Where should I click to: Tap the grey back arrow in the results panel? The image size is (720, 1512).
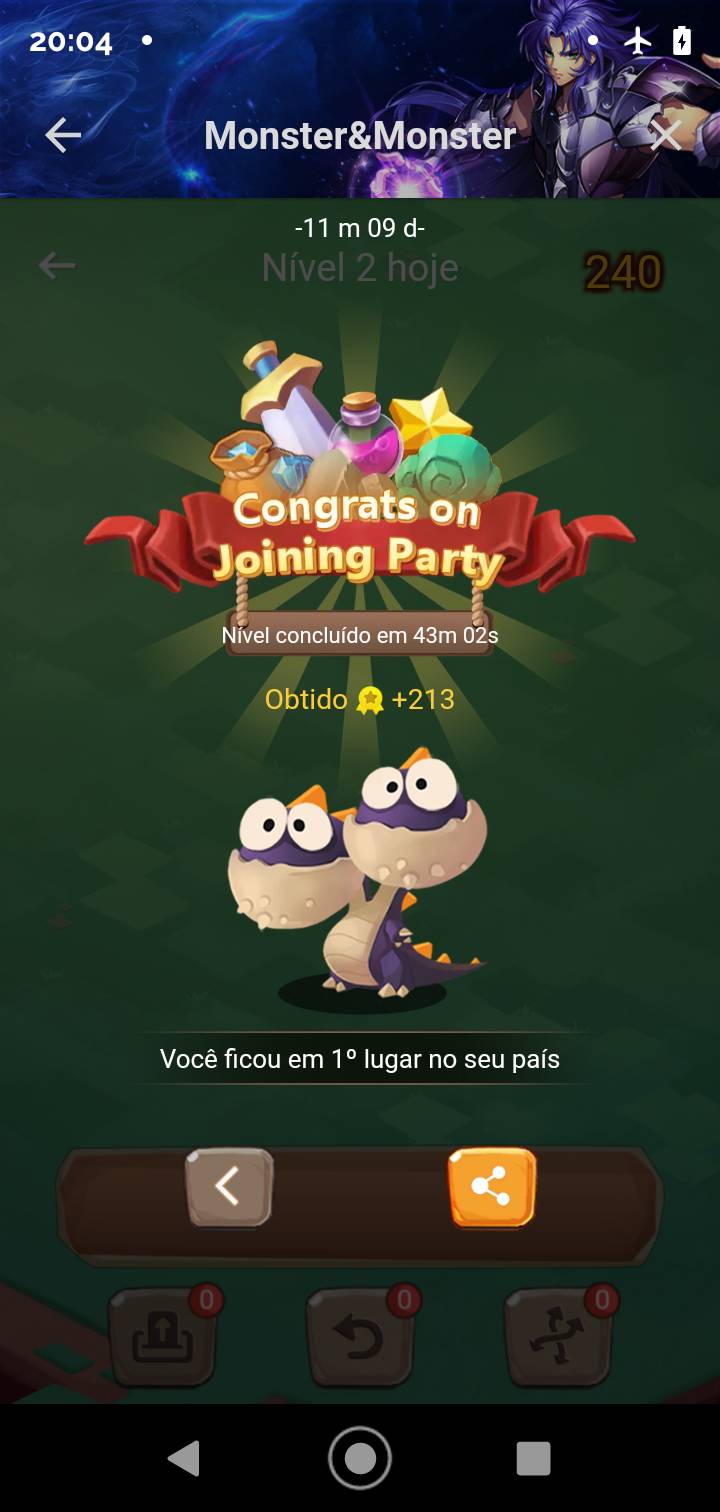[229, 1187]
